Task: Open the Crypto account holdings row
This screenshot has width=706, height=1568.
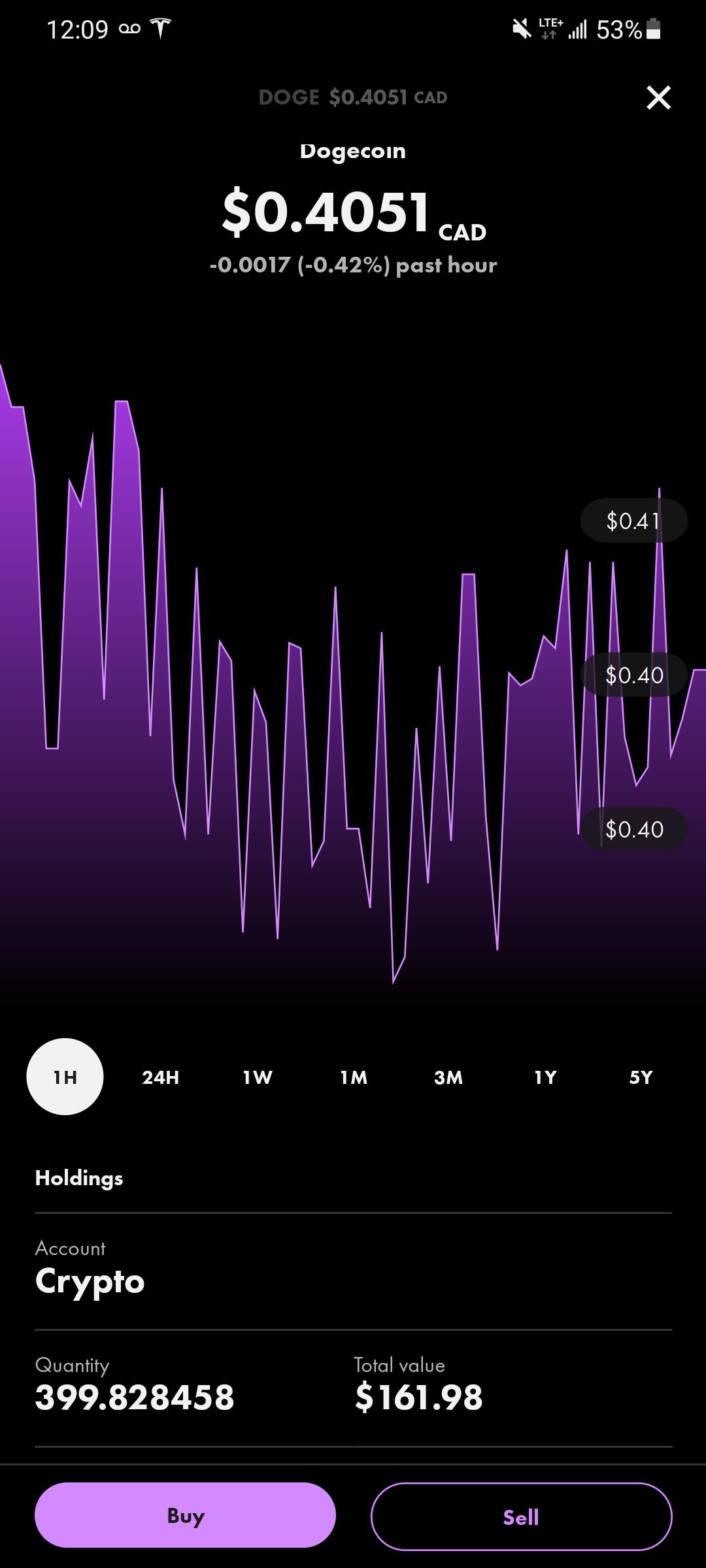Action: [x=353, y=1271]
